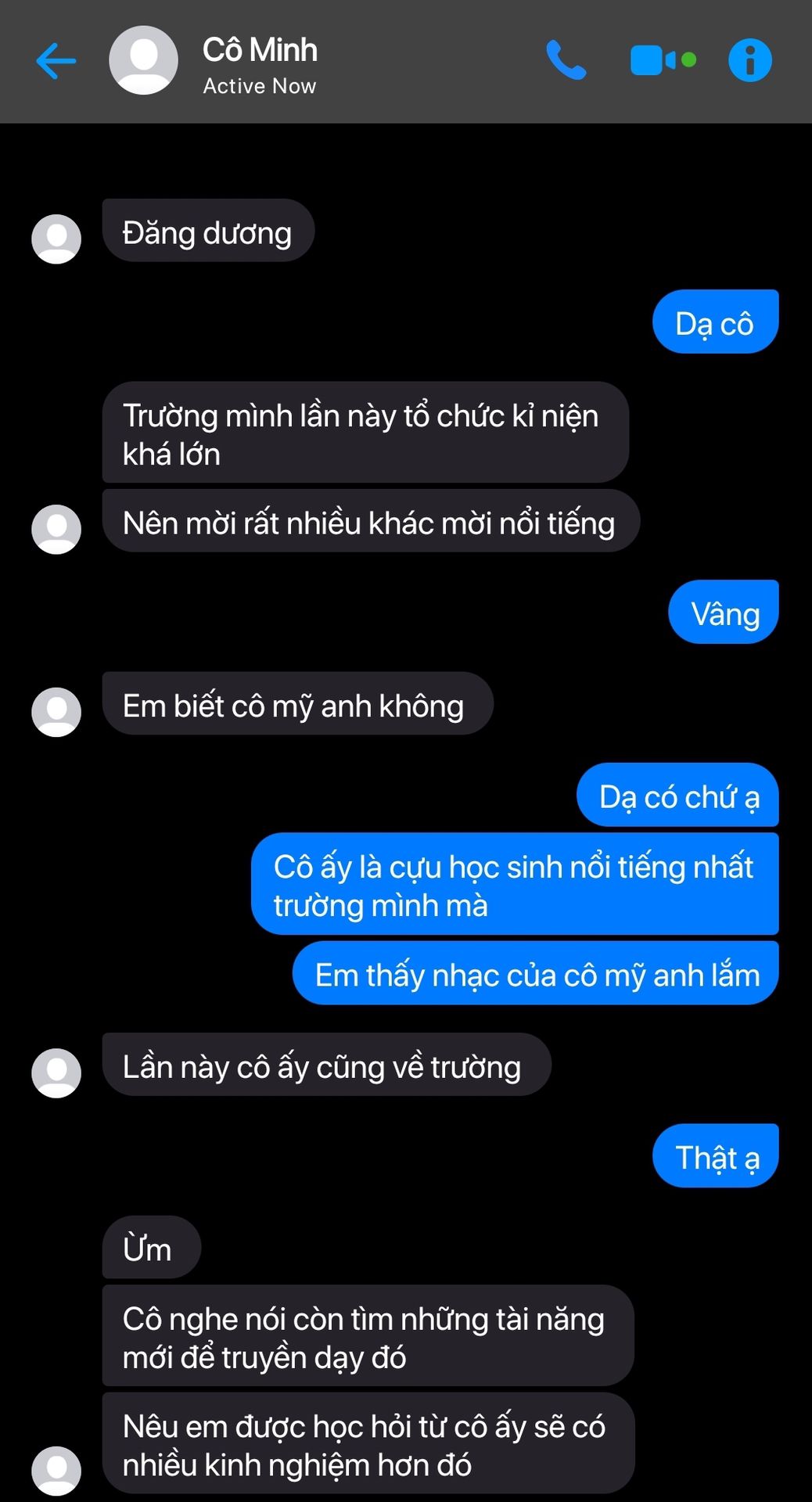812x1502 pixels.
Task: Open conversation info details
Action: (749, 60)
